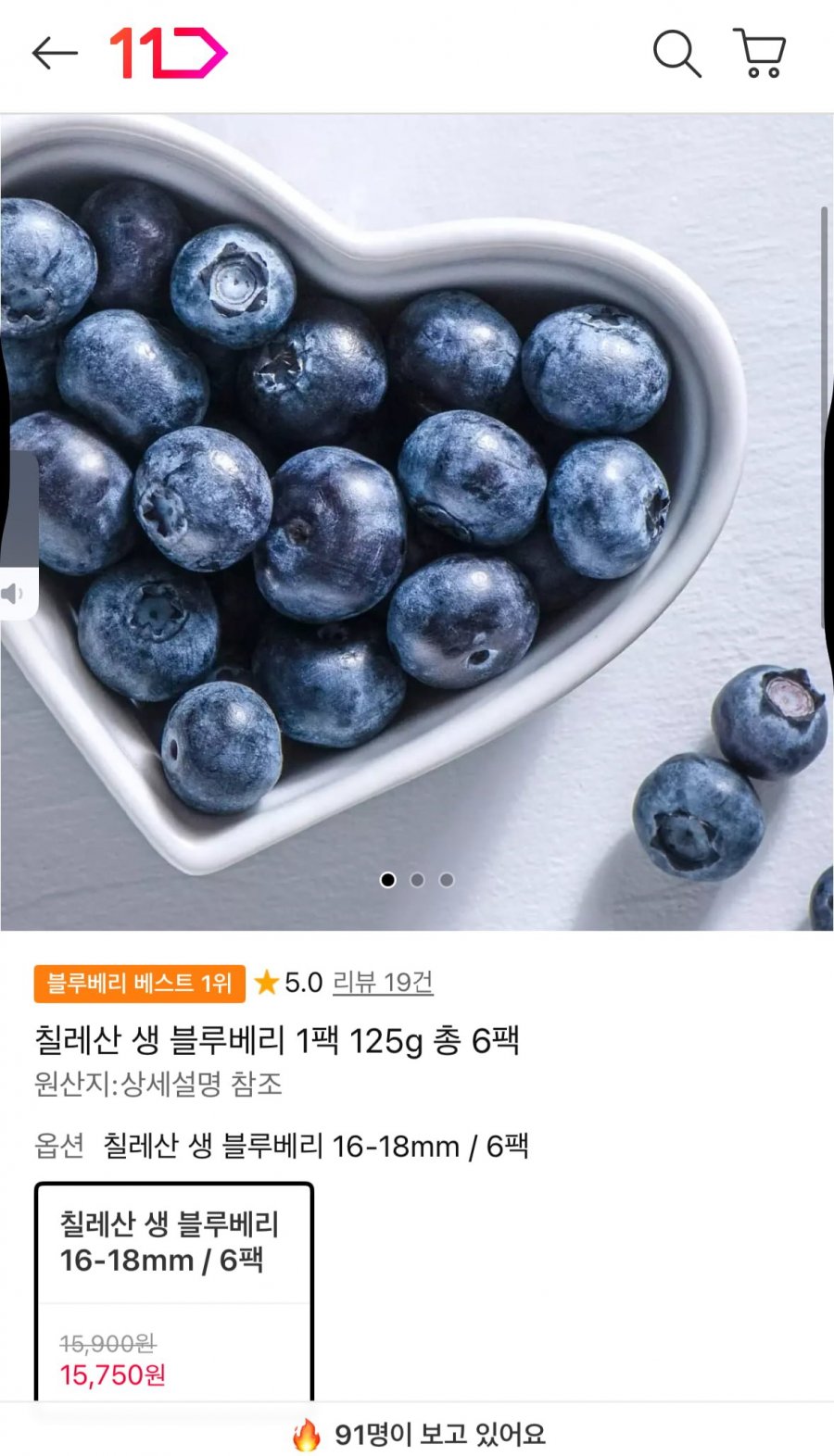Open the shopping cart

(760, 54)
